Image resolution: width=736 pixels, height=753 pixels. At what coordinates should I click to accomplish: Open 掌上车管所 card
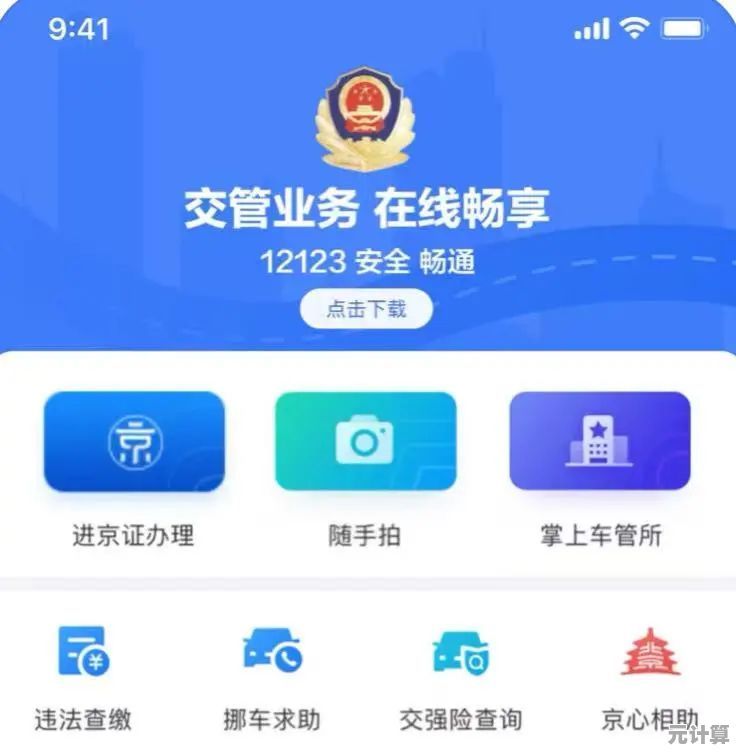click(x=600, y=442)
